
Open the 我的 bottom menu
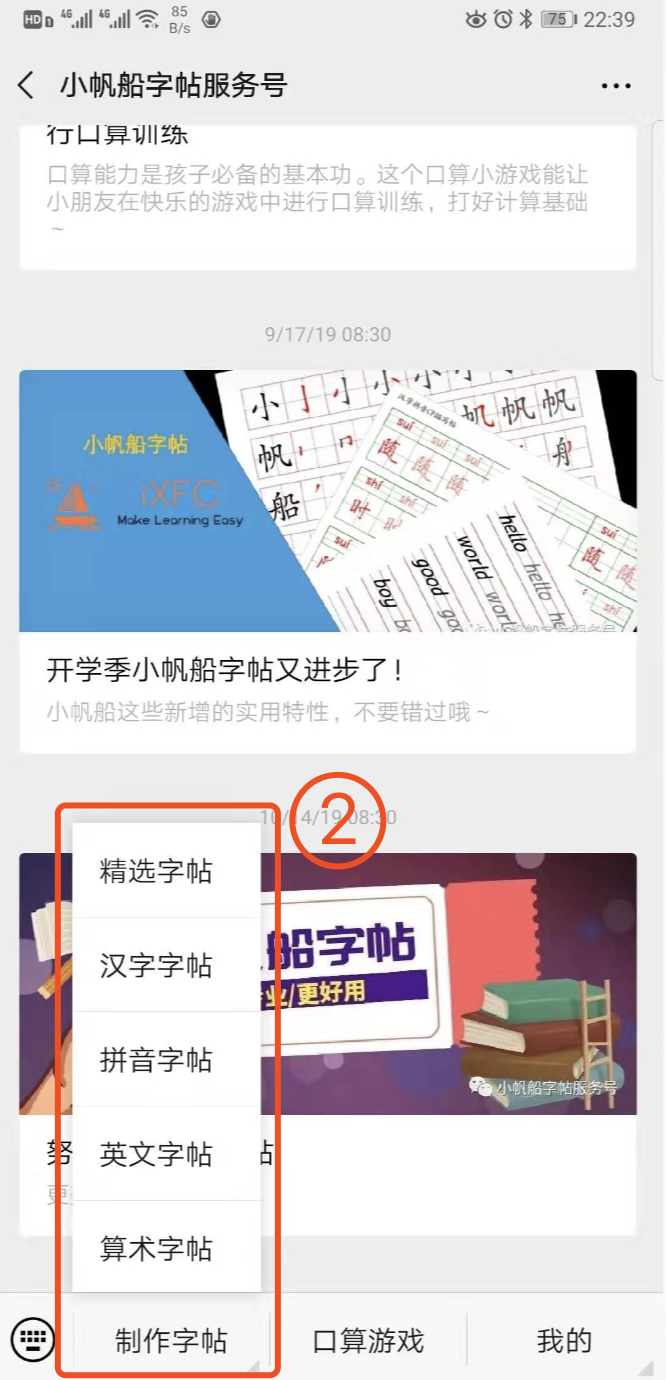point(564,1340)
